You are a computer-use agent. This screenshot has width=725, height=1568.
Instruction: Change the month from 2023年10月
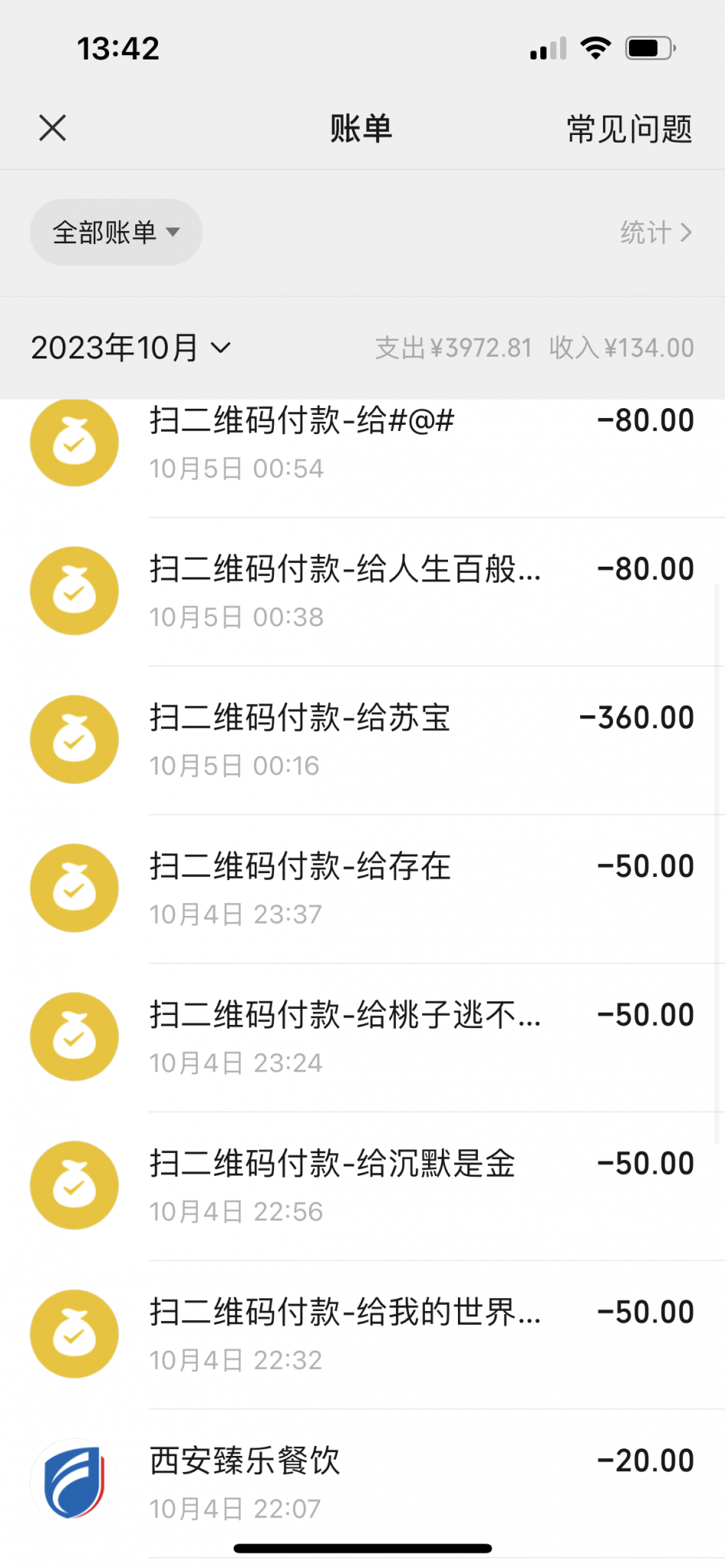click(x=130, y=348)
